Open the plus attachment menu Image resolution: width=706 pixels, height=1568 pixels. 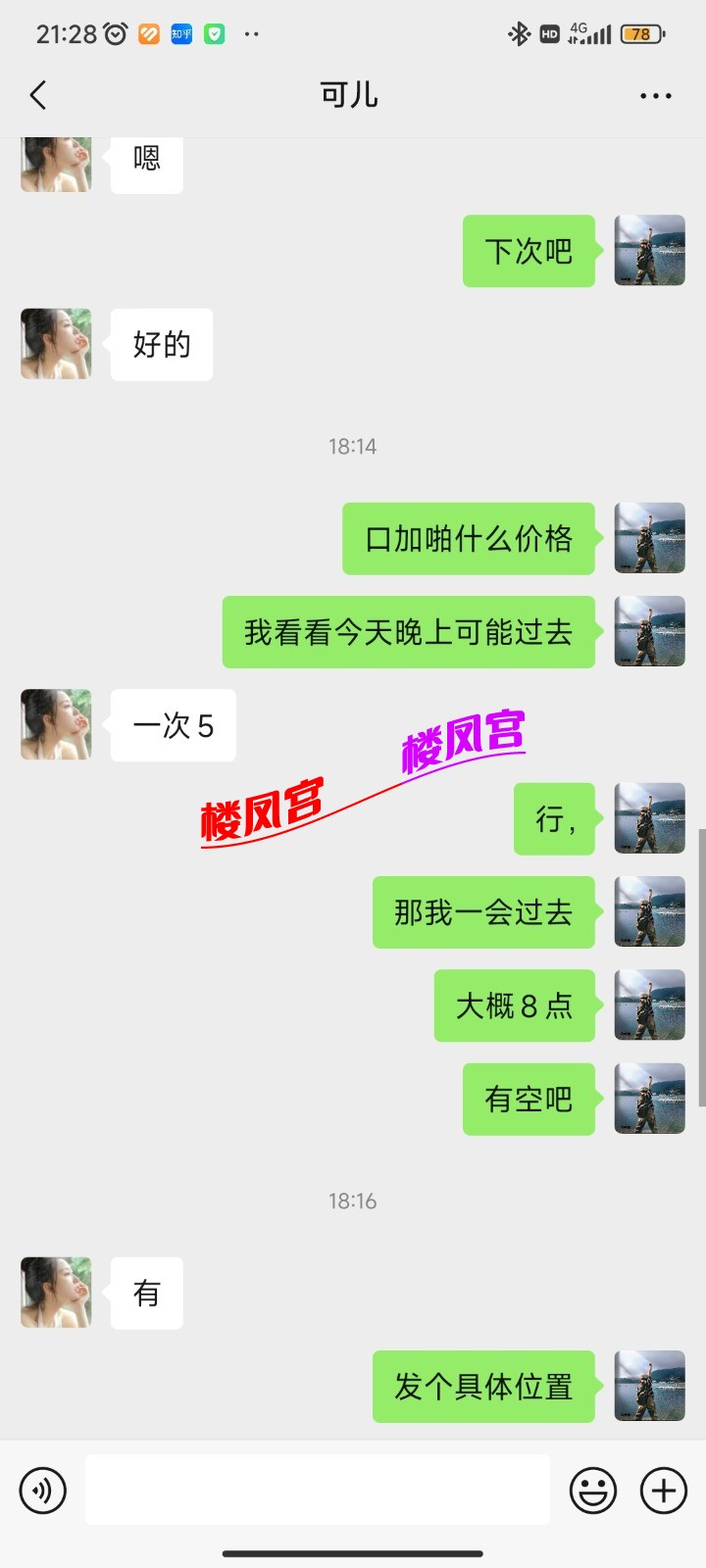[x=663, y=1490]
